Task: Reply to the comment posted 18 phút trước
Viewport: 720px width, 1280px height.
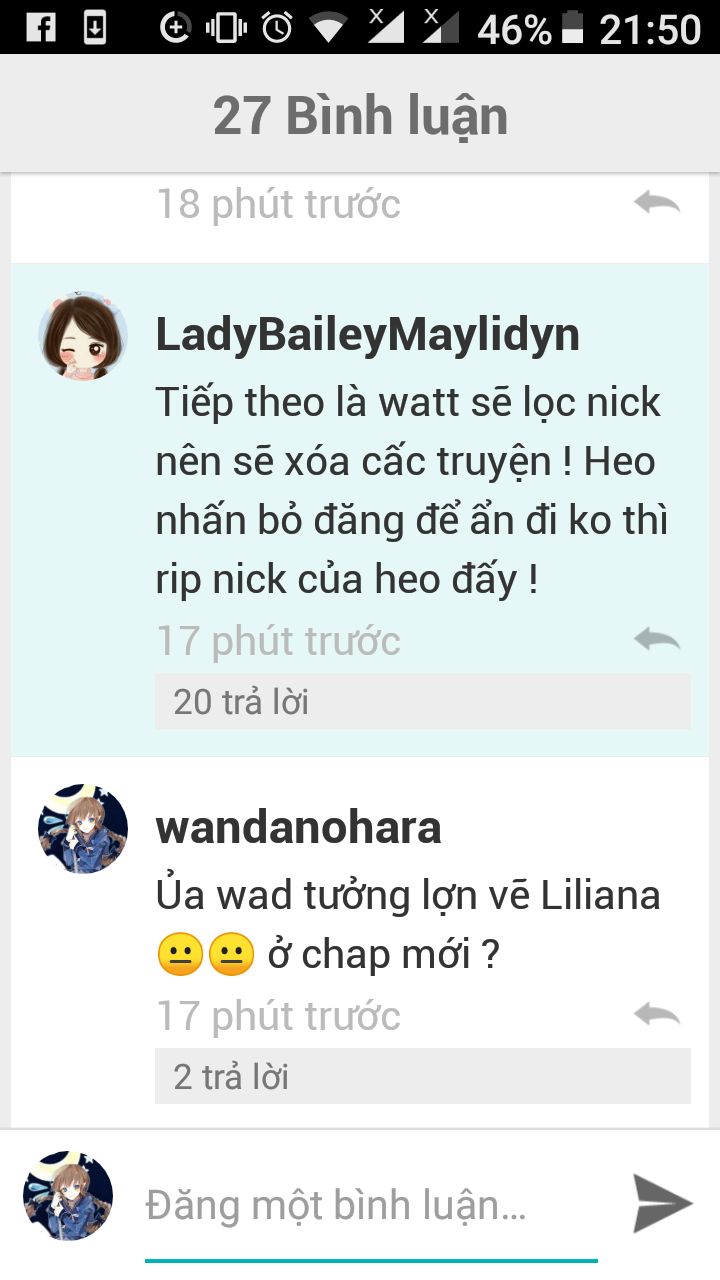Action: pyautogui.click(x=657, y=204)
